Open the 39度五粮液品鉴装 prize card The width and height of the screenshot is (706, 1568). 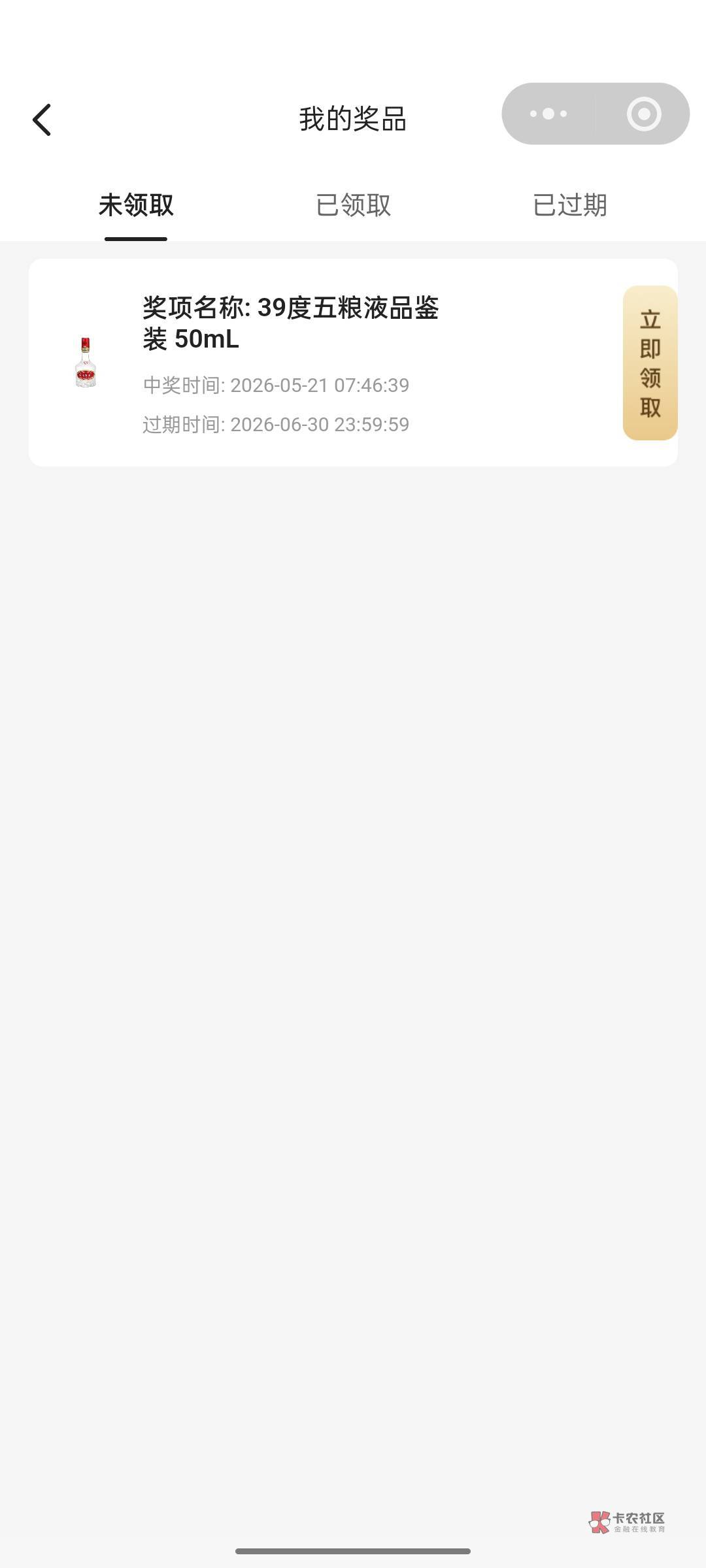tap(353, 363)
